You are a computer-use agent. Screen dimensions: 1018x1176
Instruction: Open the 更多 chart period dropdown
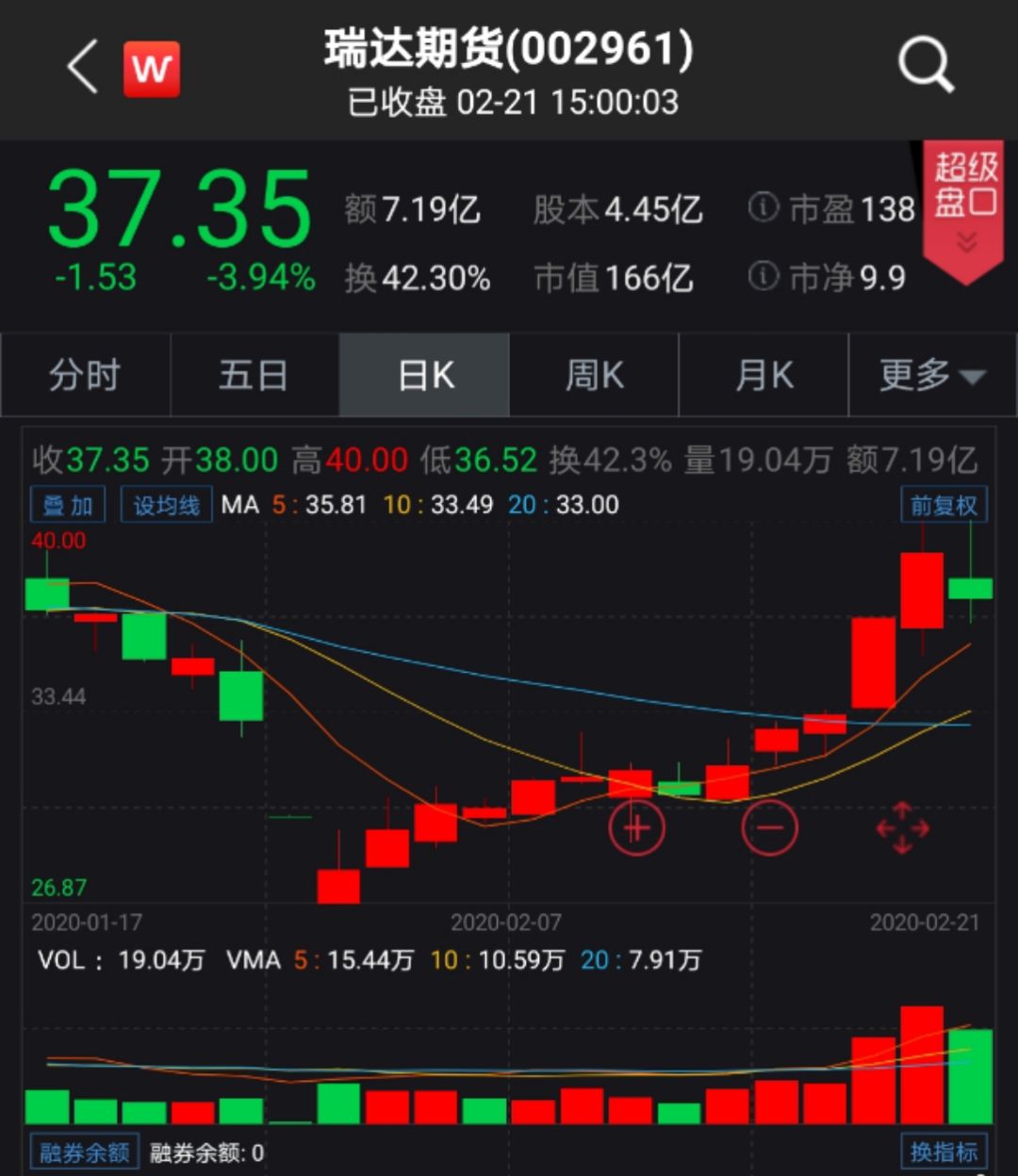pyautogui.click(x=932, y=375)
